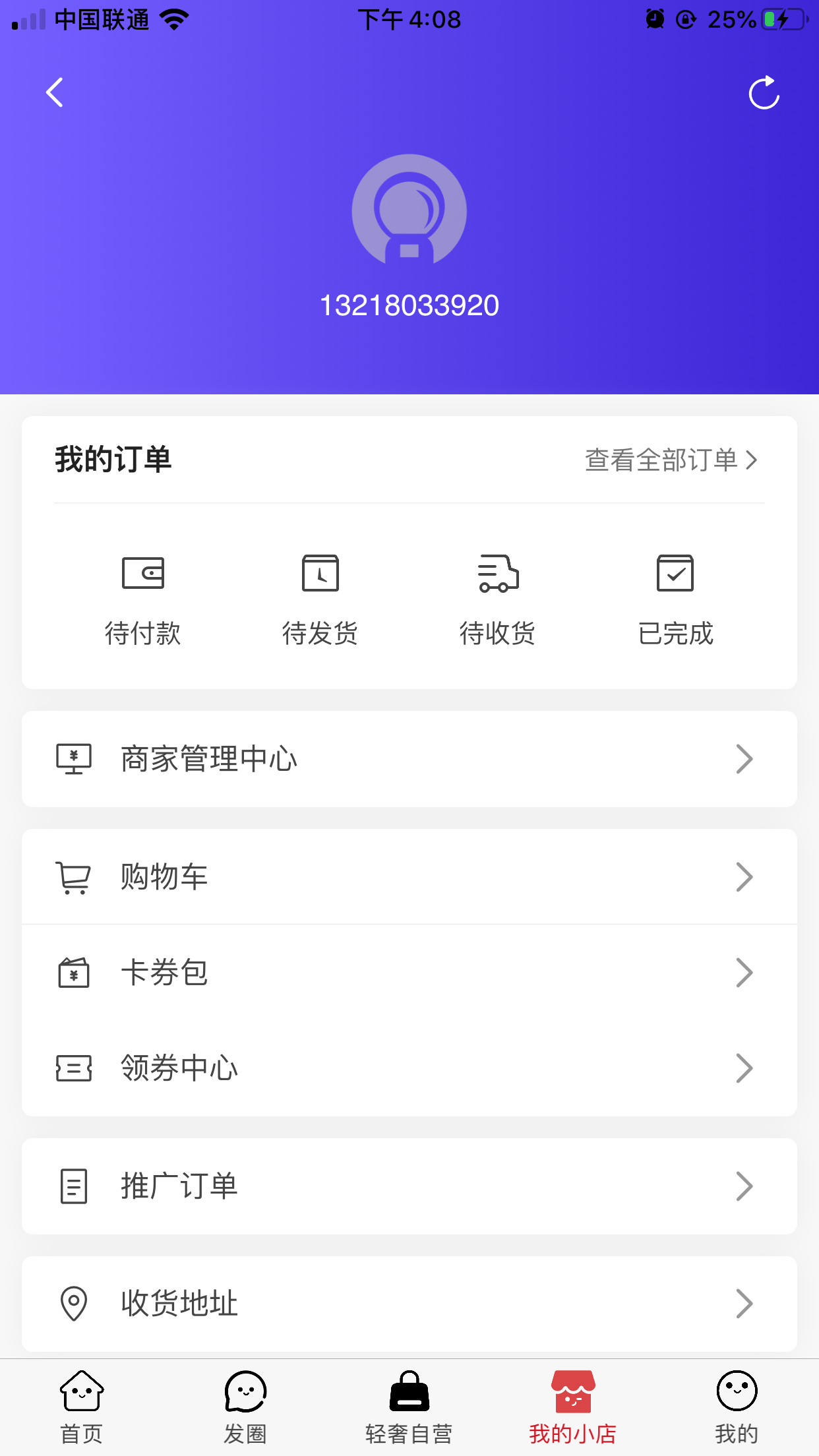The image size is (819, 1456).
Task: Expand the 购物车 shopping cart entry
Action: 409,876
